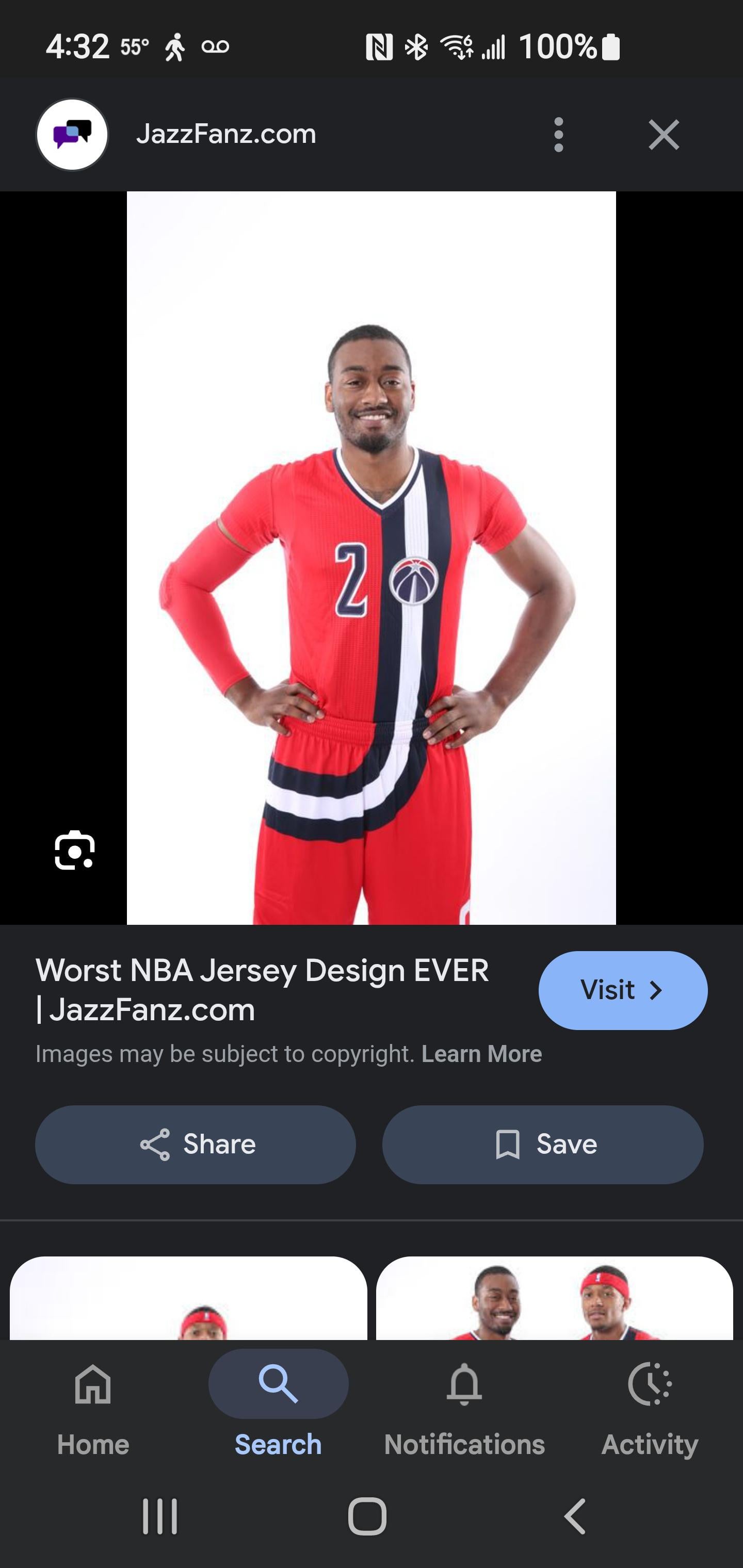Visit the JazzFanz.com page
The width and height of the screenshot is (743, 1568).
pos(622,990)
